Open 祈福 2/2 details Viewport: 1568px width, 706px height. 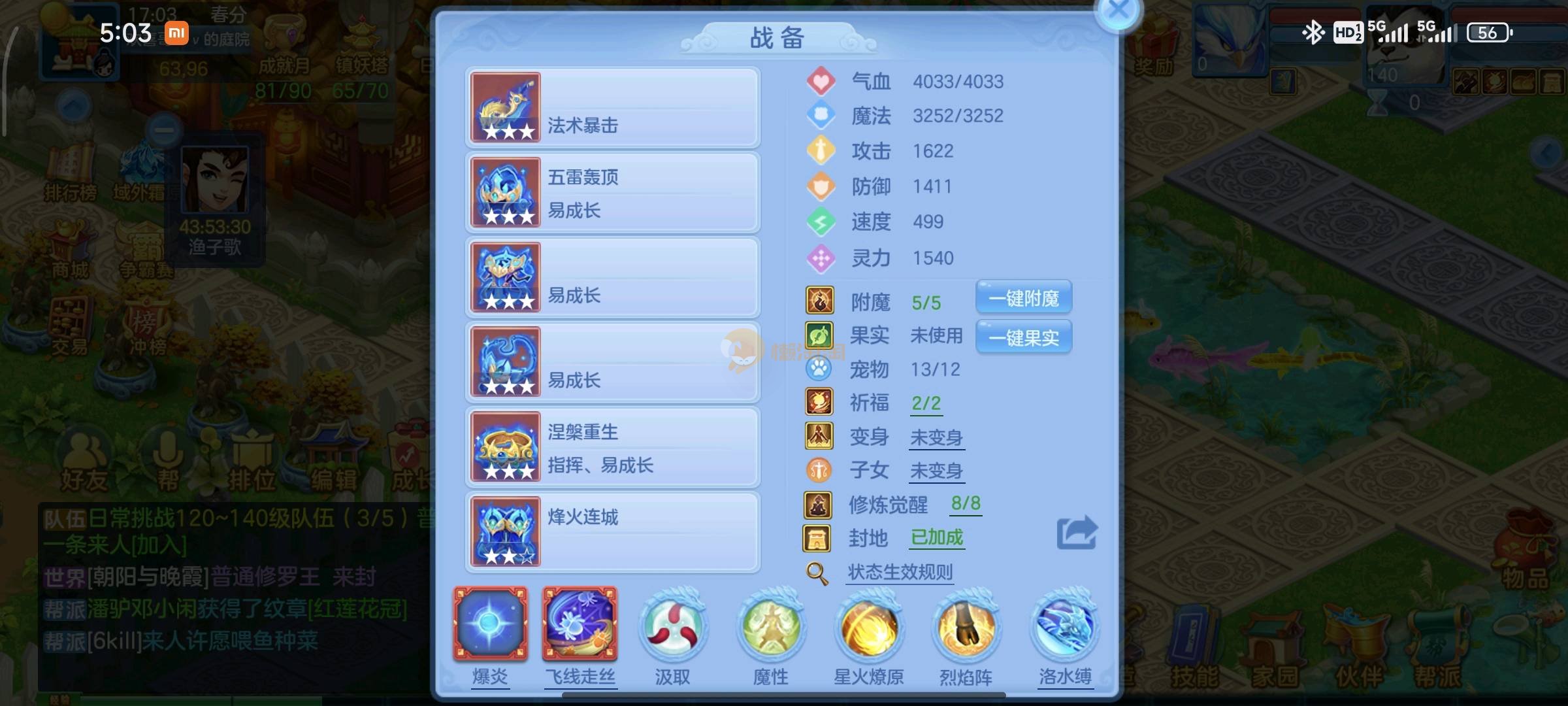pos(926,403)
